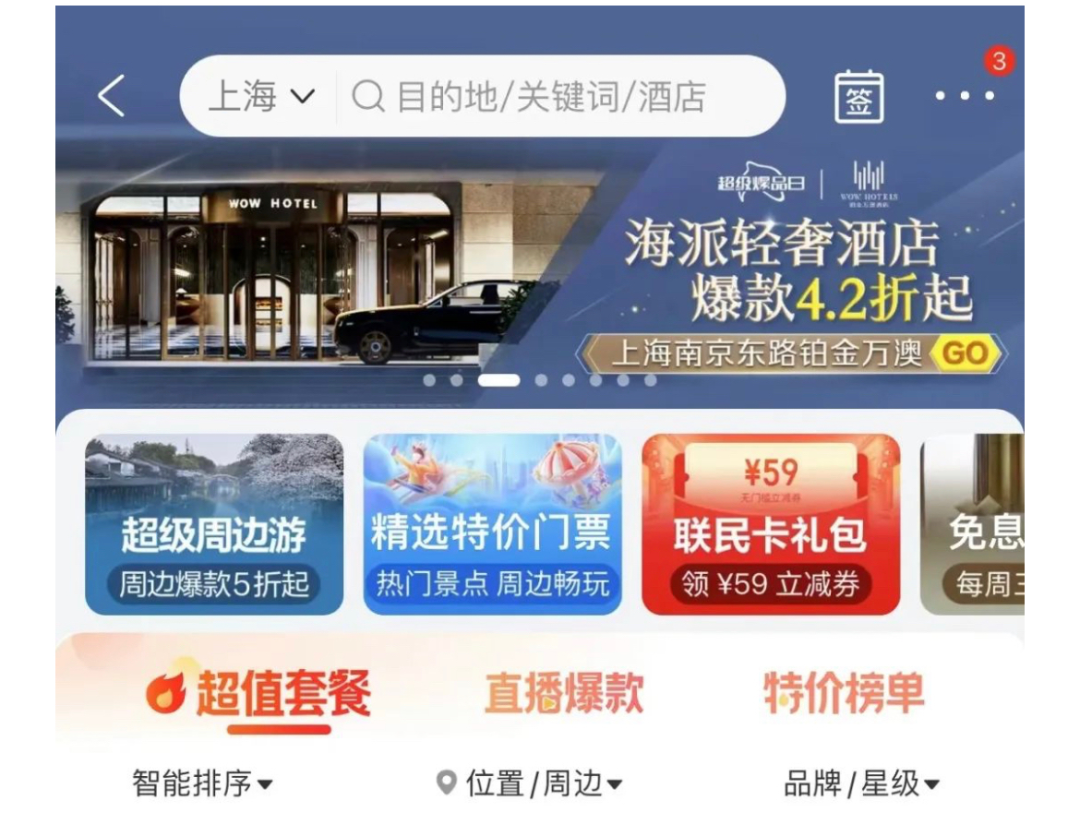
Task: Expand the 智能排序 sort dropdown
Action: (202, 784)
